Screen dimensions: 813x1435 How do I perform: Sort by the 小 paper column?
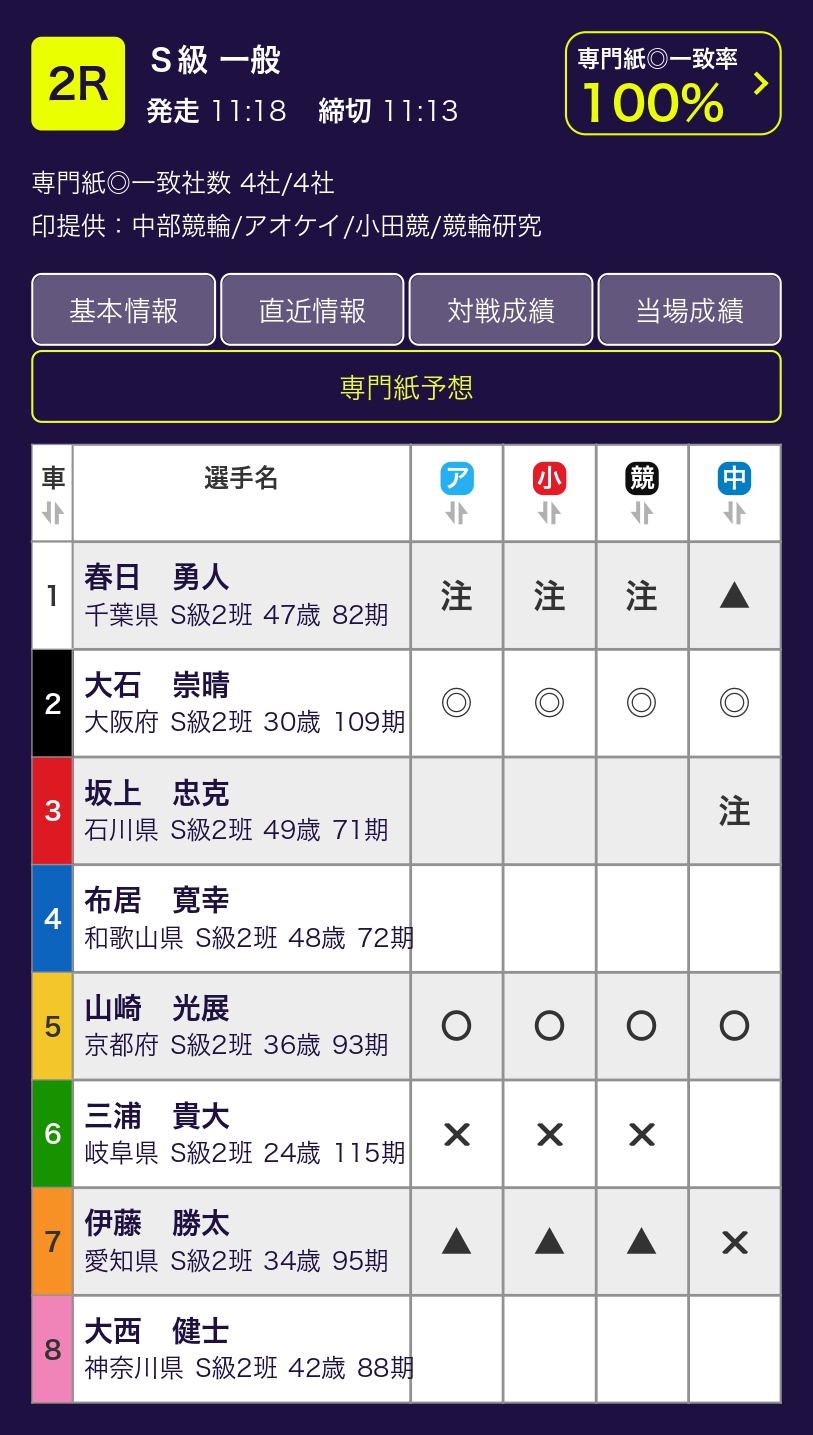coord(549,512)
